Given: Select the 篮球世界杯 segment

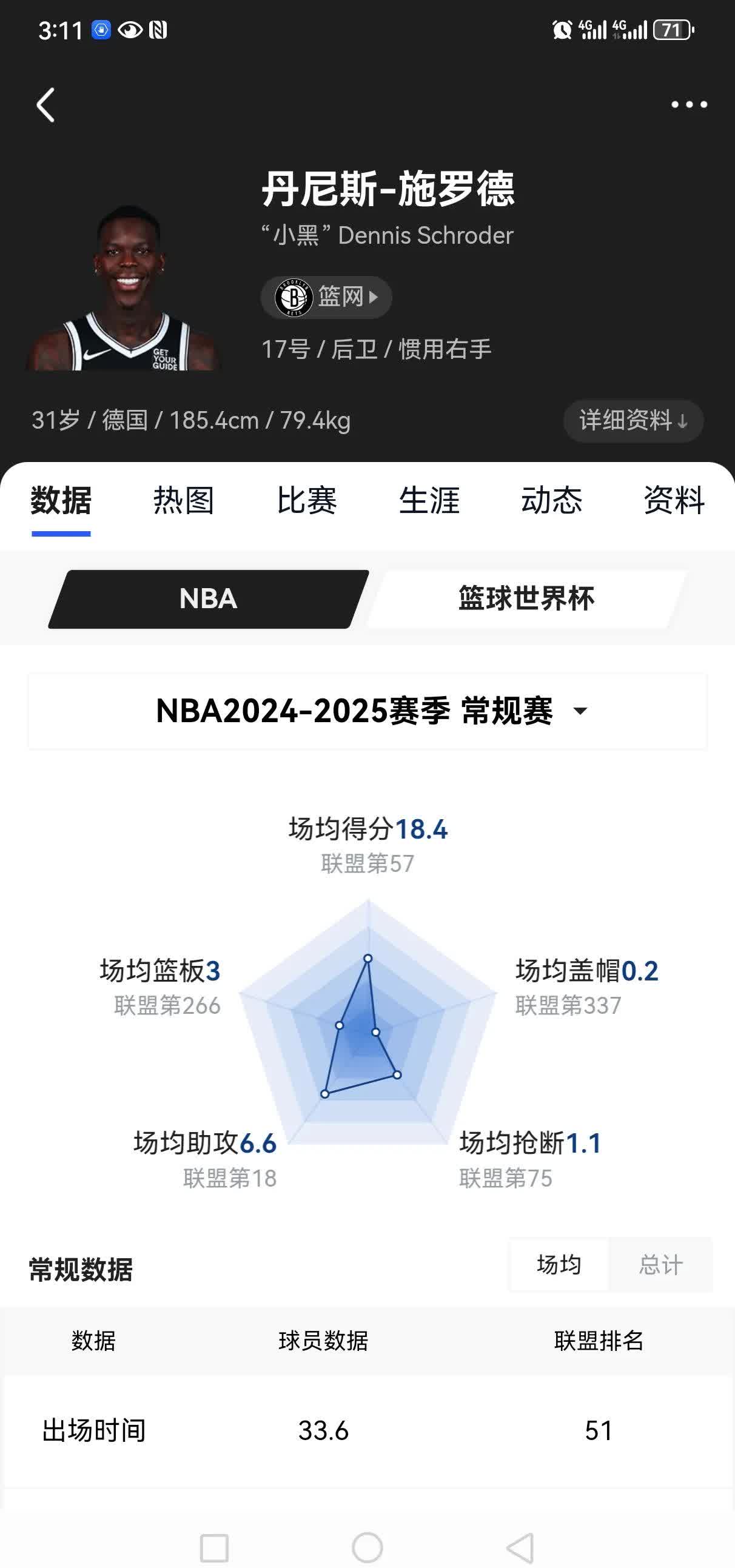Looking at the screenshot, I should coord(525,600).
